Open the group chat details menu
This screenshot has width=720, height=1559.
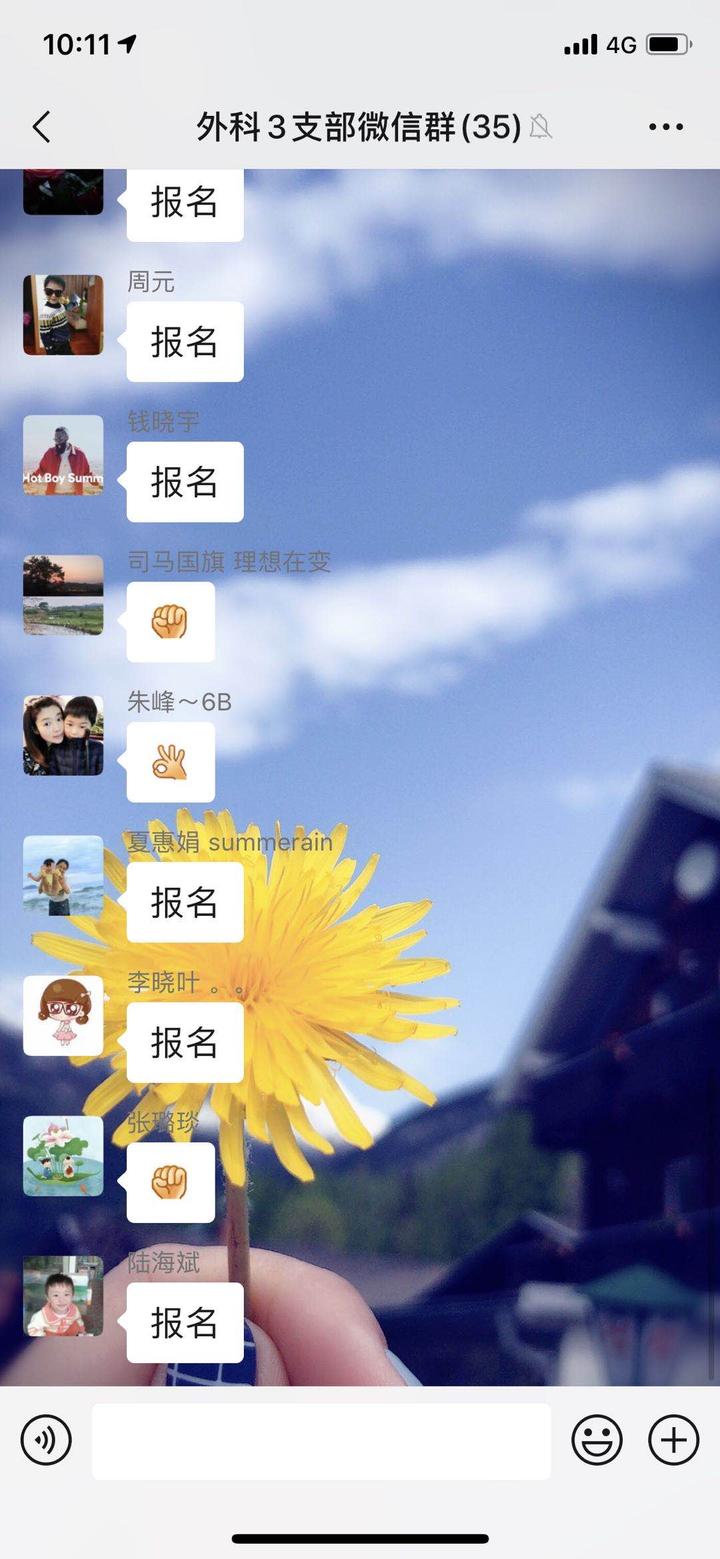665,127
